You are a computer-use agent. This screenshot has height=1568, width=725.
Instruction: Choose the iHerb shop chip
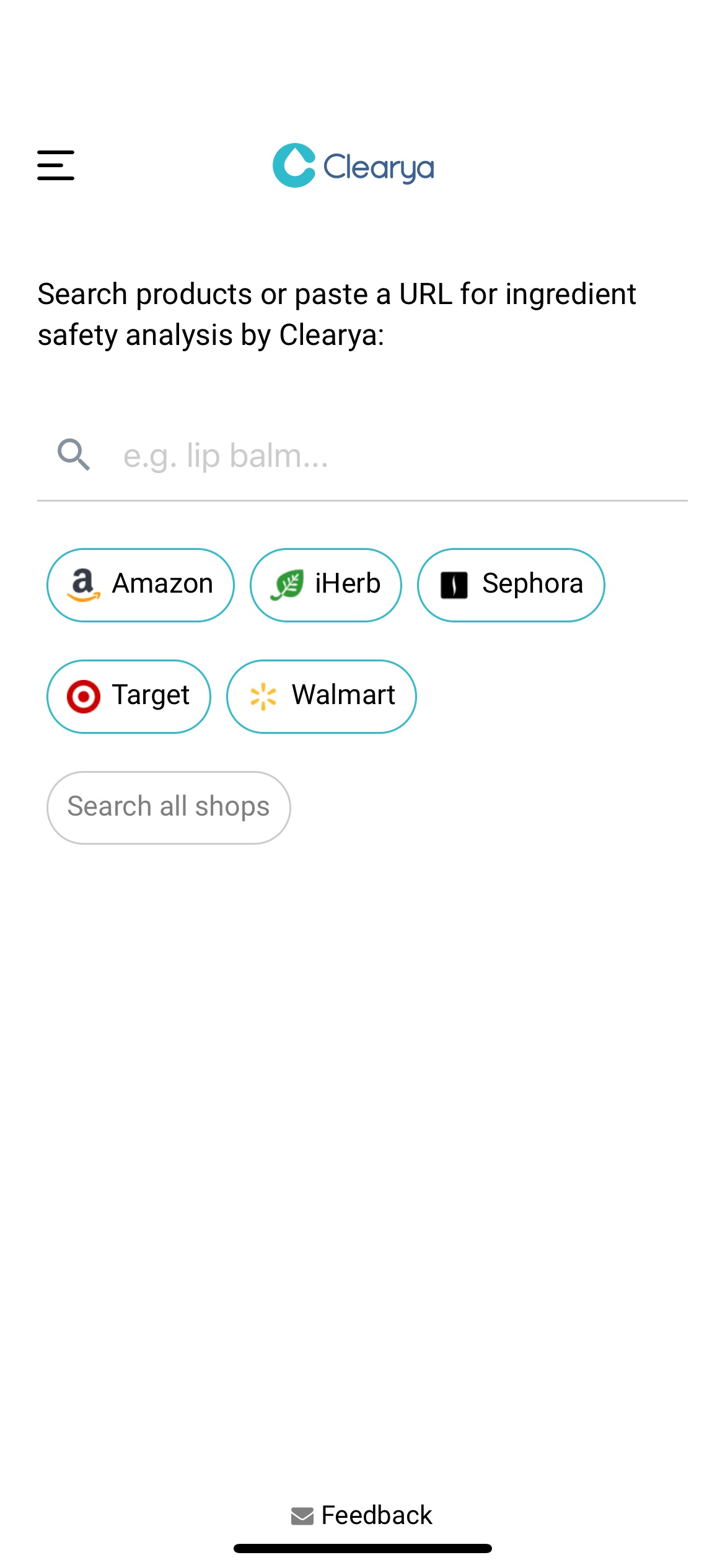[x=326, y=585]
